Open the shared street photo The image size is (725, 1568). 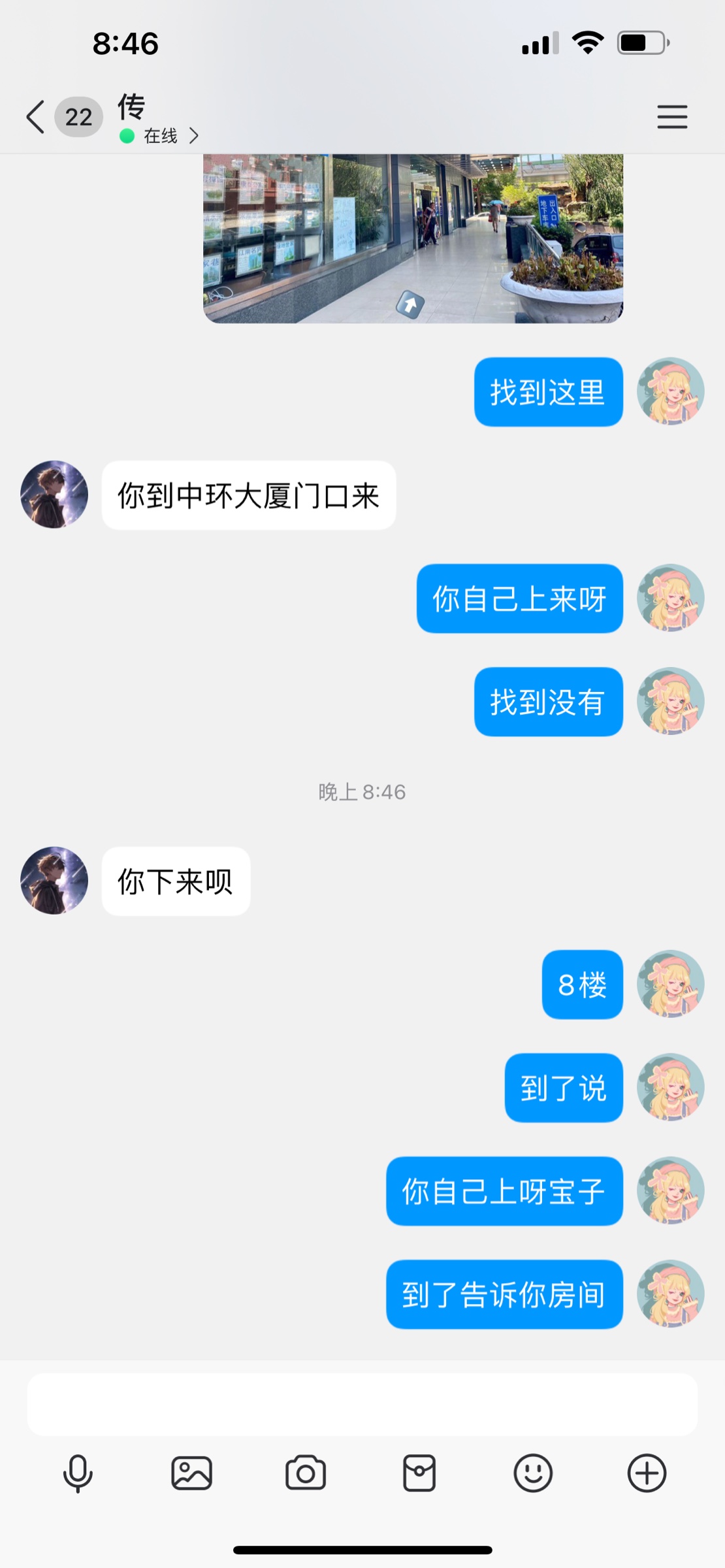point(413,238)
